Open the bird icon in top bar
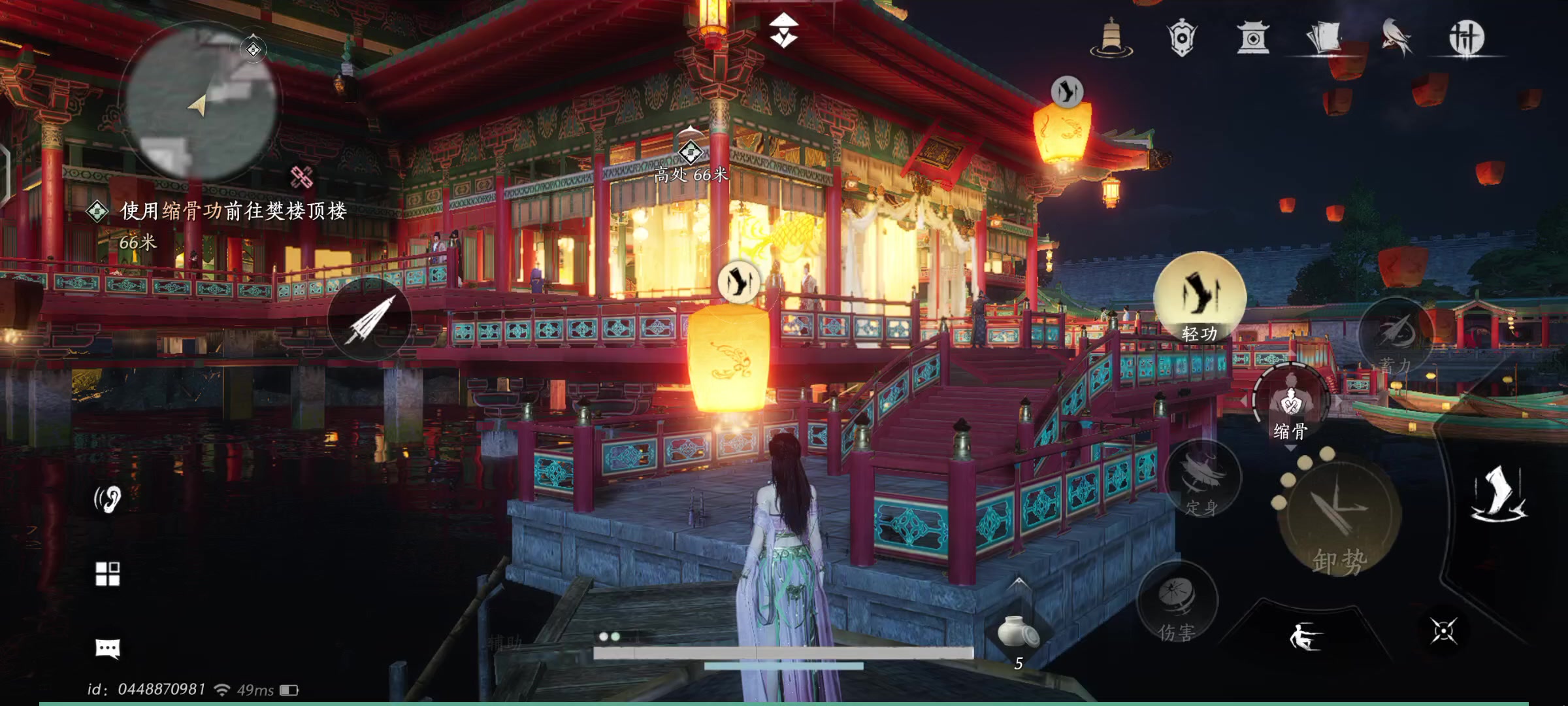This screenshot has width=1568, height=706. click(x=1396, y=38)
